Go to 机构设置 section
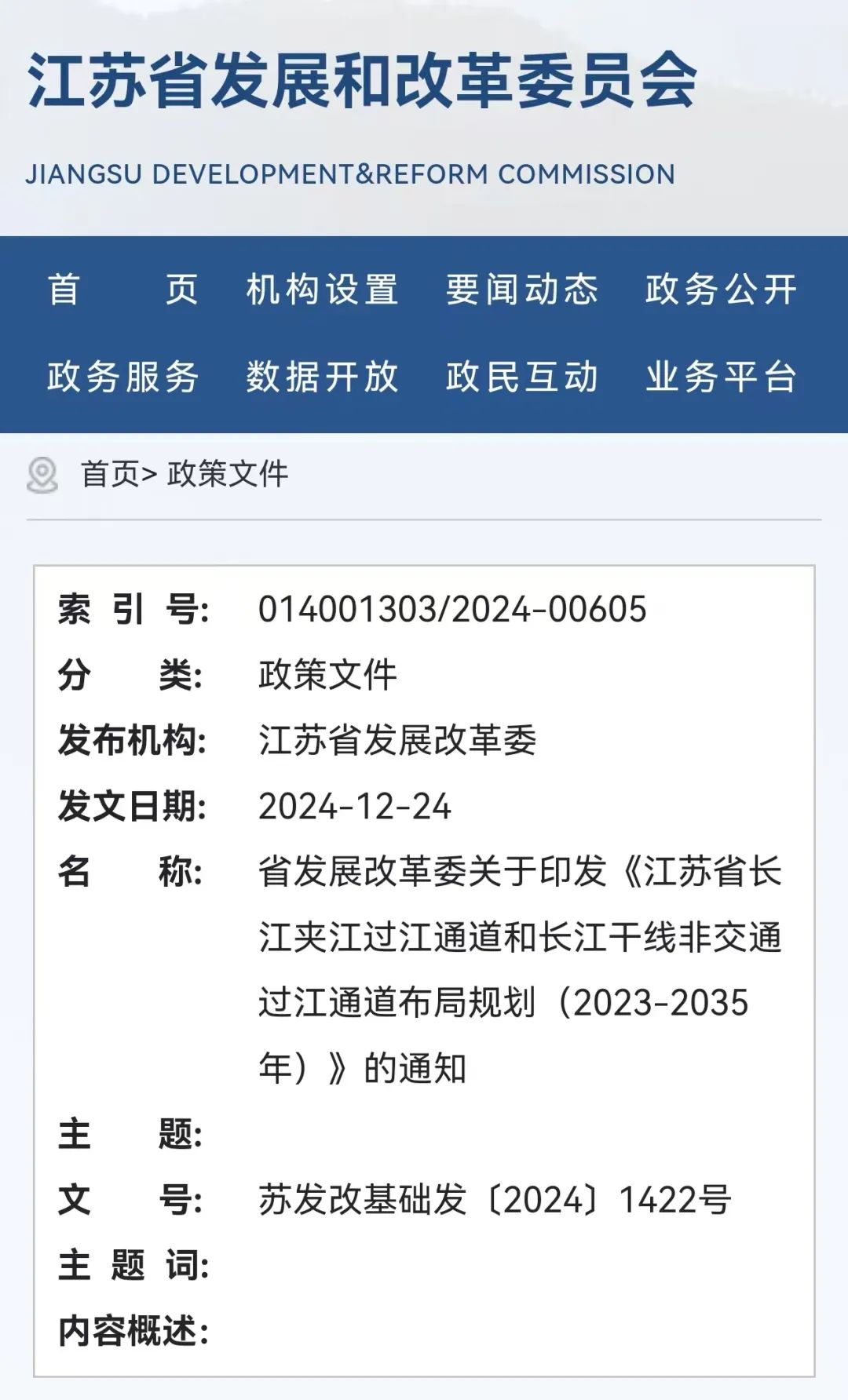848x1400 pixels. 322,290
